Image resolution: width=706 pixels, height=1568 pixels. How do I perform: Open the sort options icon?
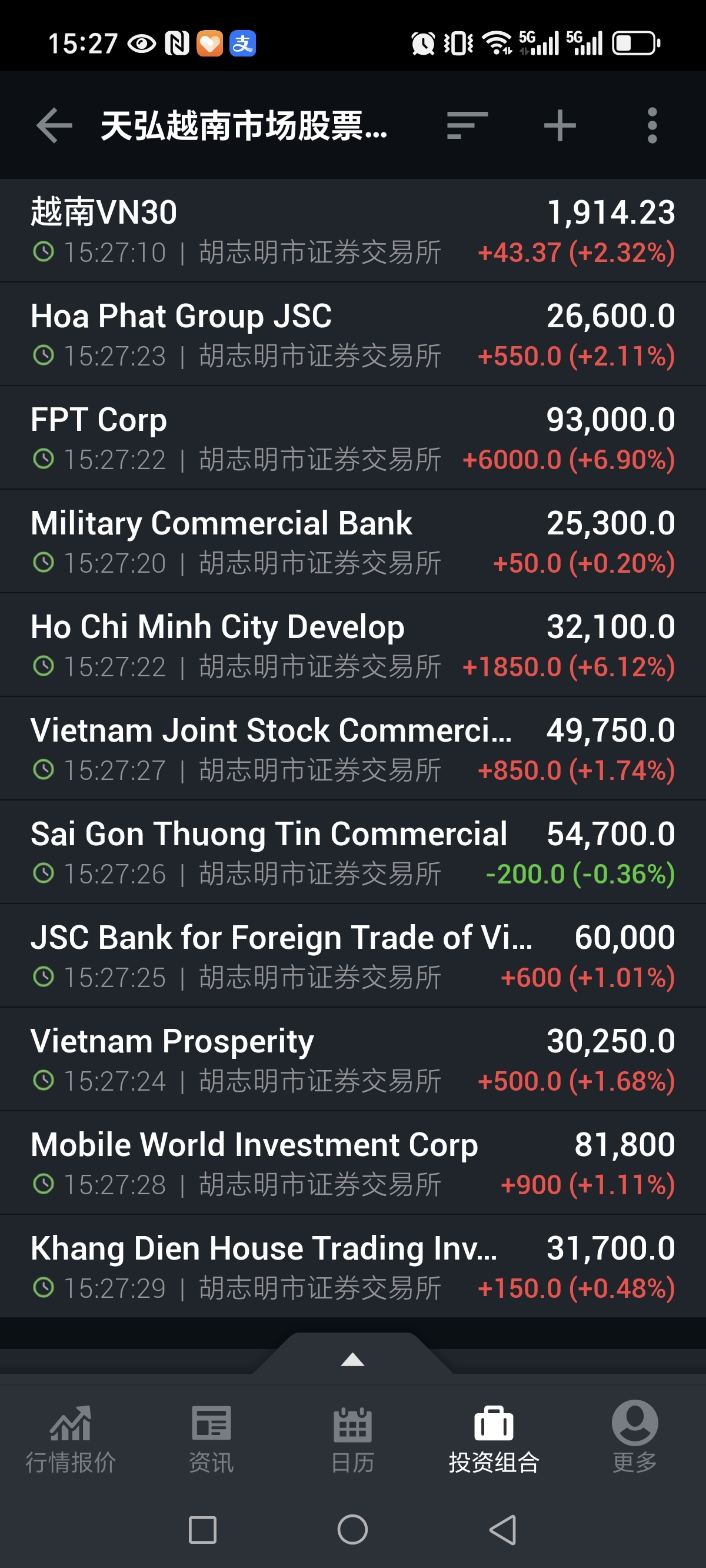[467, 125]
